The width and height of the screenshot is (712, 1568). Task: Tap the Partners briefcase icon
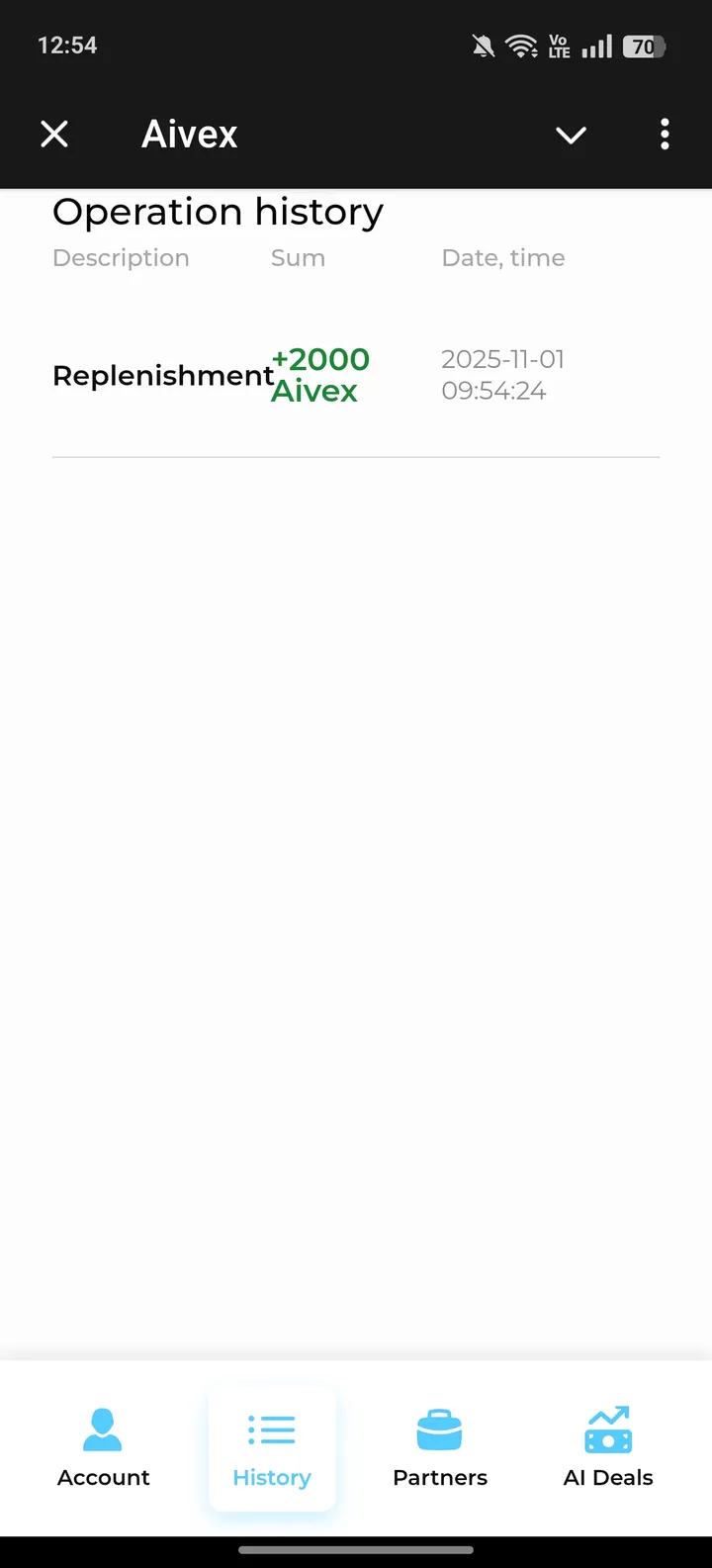coord(439,1430)
